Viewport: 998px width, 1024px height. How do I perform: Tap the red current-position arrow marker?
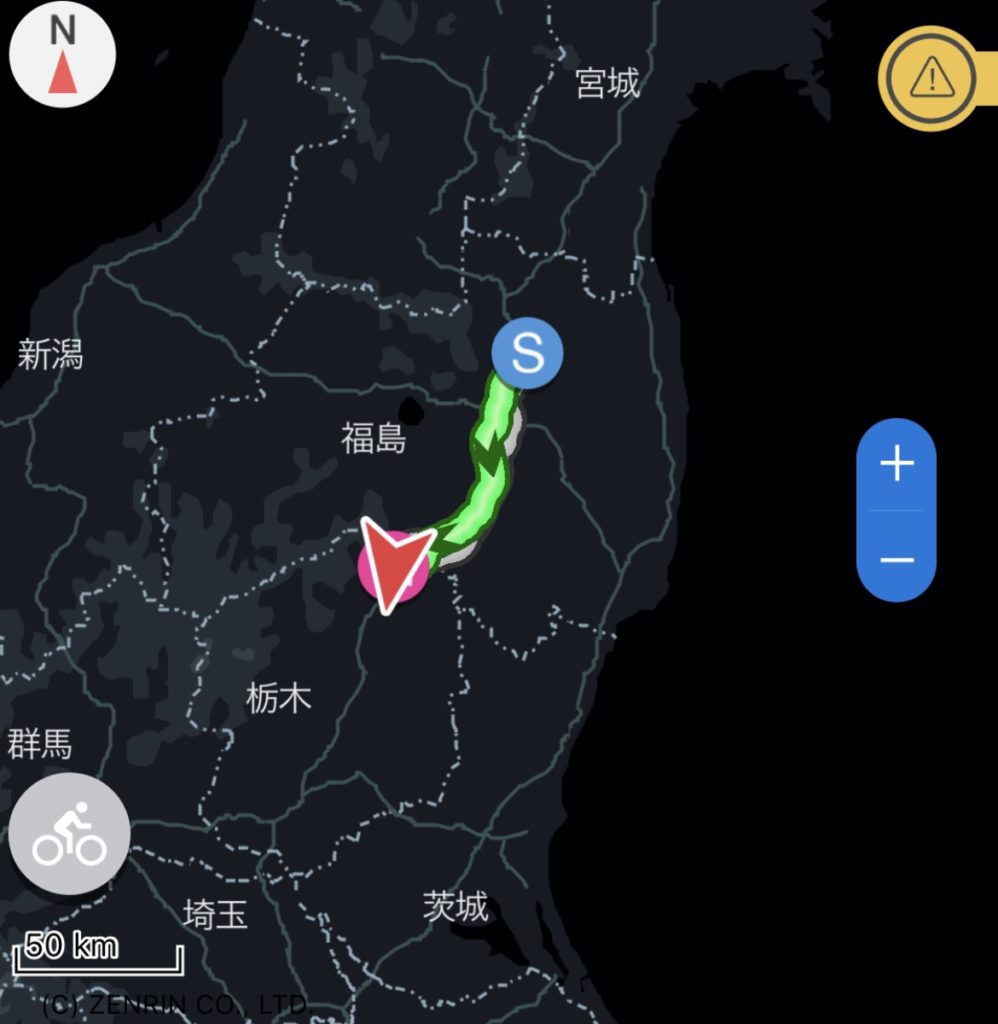point(394,565)
